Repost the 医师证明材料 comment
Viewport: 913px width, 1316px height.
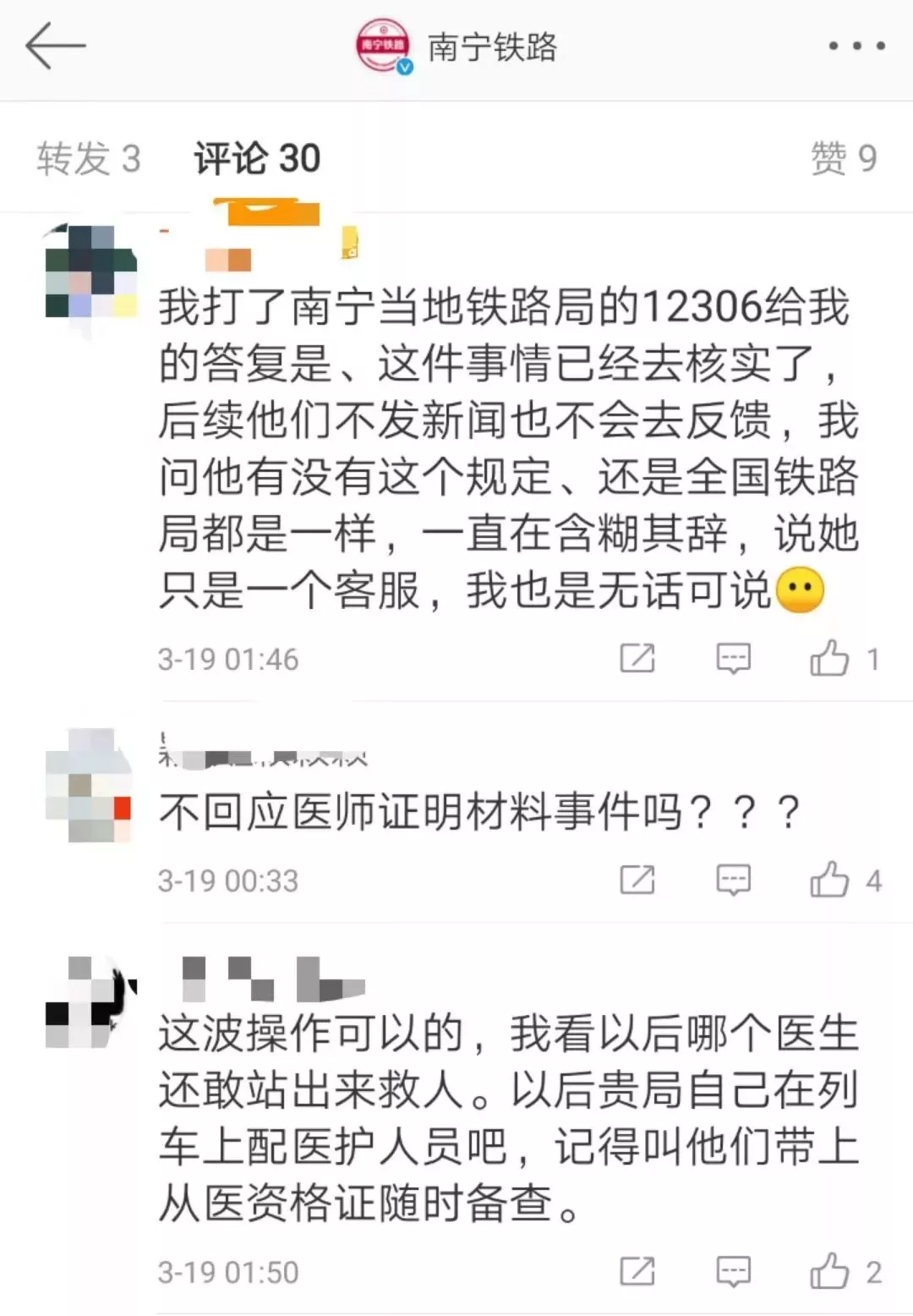[x=637, y=880]
